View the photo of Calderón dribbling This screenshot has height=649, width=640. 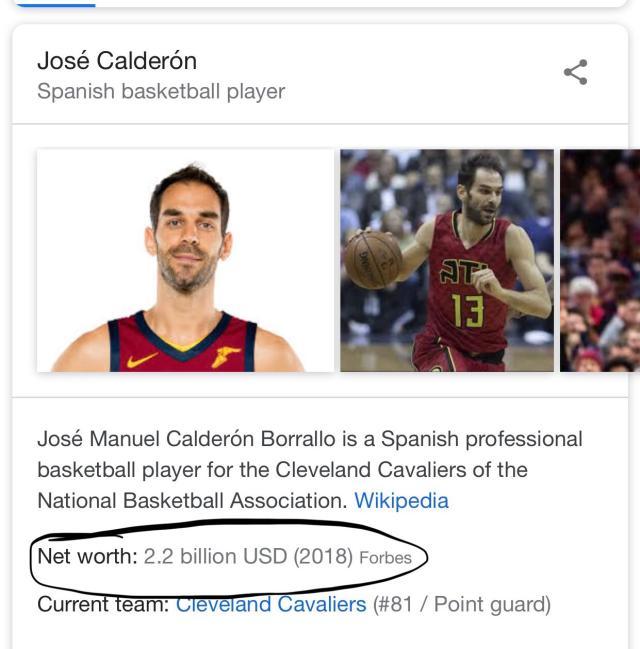pos(447,260)
